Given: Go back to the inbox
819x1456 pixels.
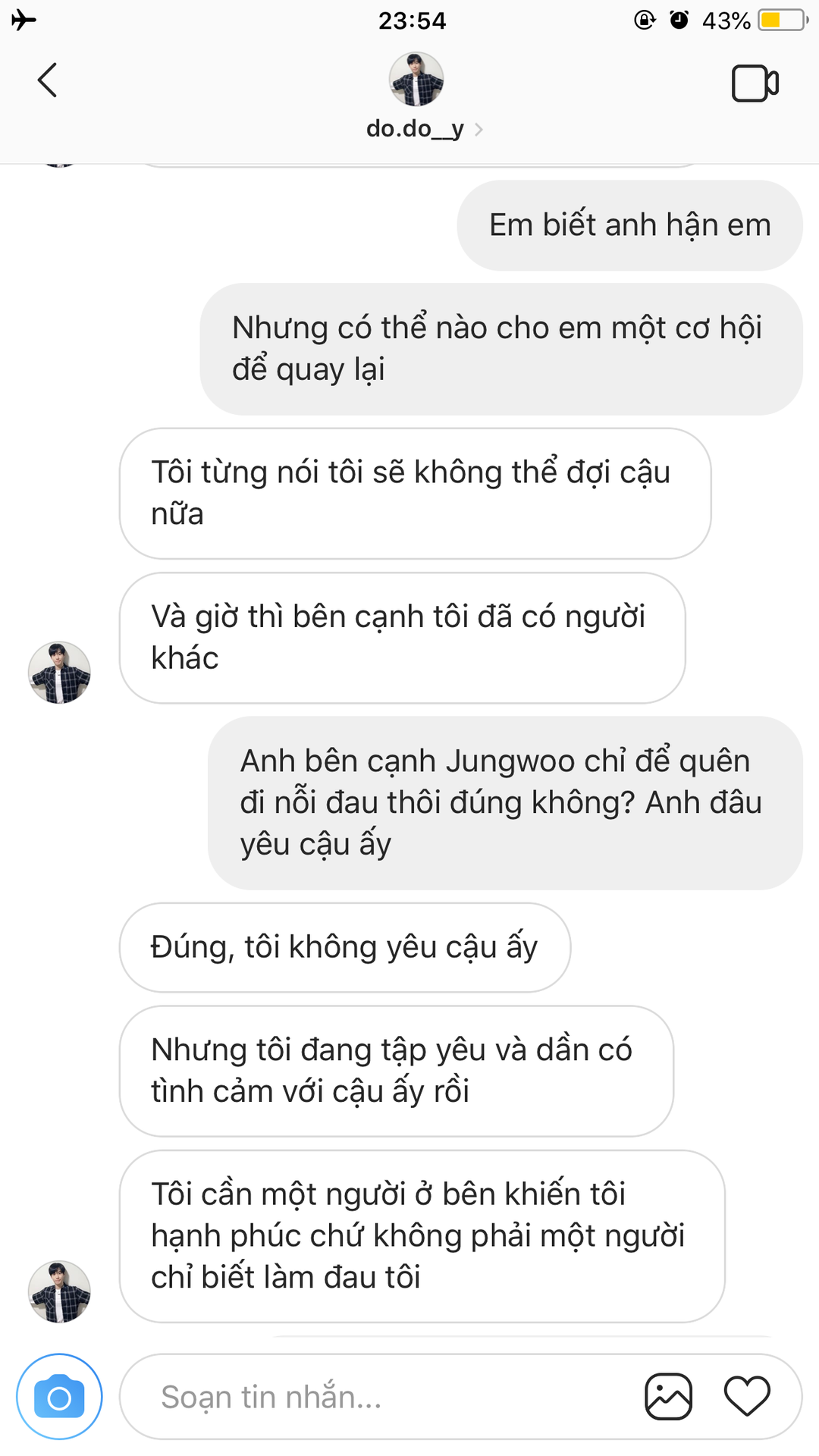Looking at the screenshot, I should [x=47, y=80].
